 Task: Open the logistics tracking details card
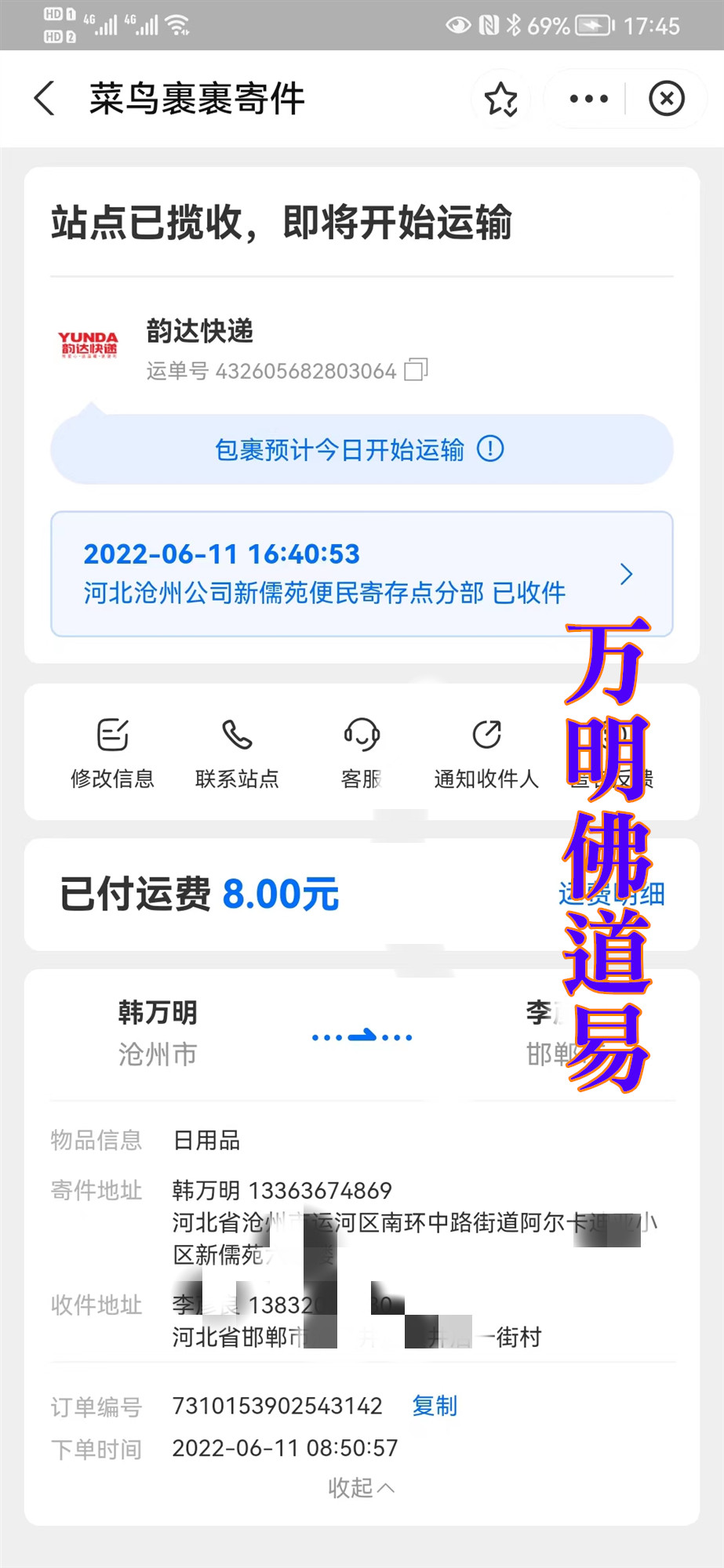(x=362, y=574)
